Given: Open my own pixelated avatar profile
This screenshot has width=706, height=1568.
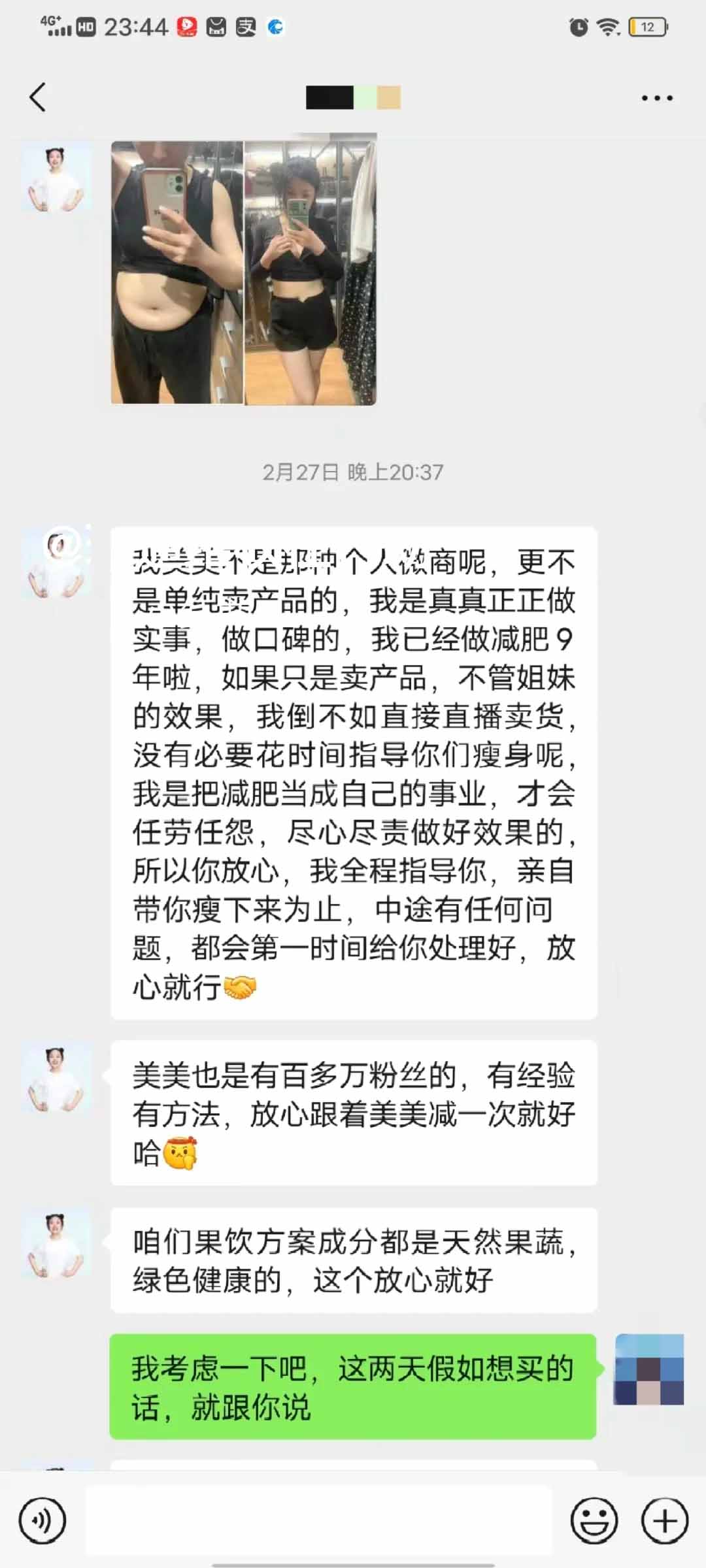Looking at the screenshot, I should click(648, 1369).
